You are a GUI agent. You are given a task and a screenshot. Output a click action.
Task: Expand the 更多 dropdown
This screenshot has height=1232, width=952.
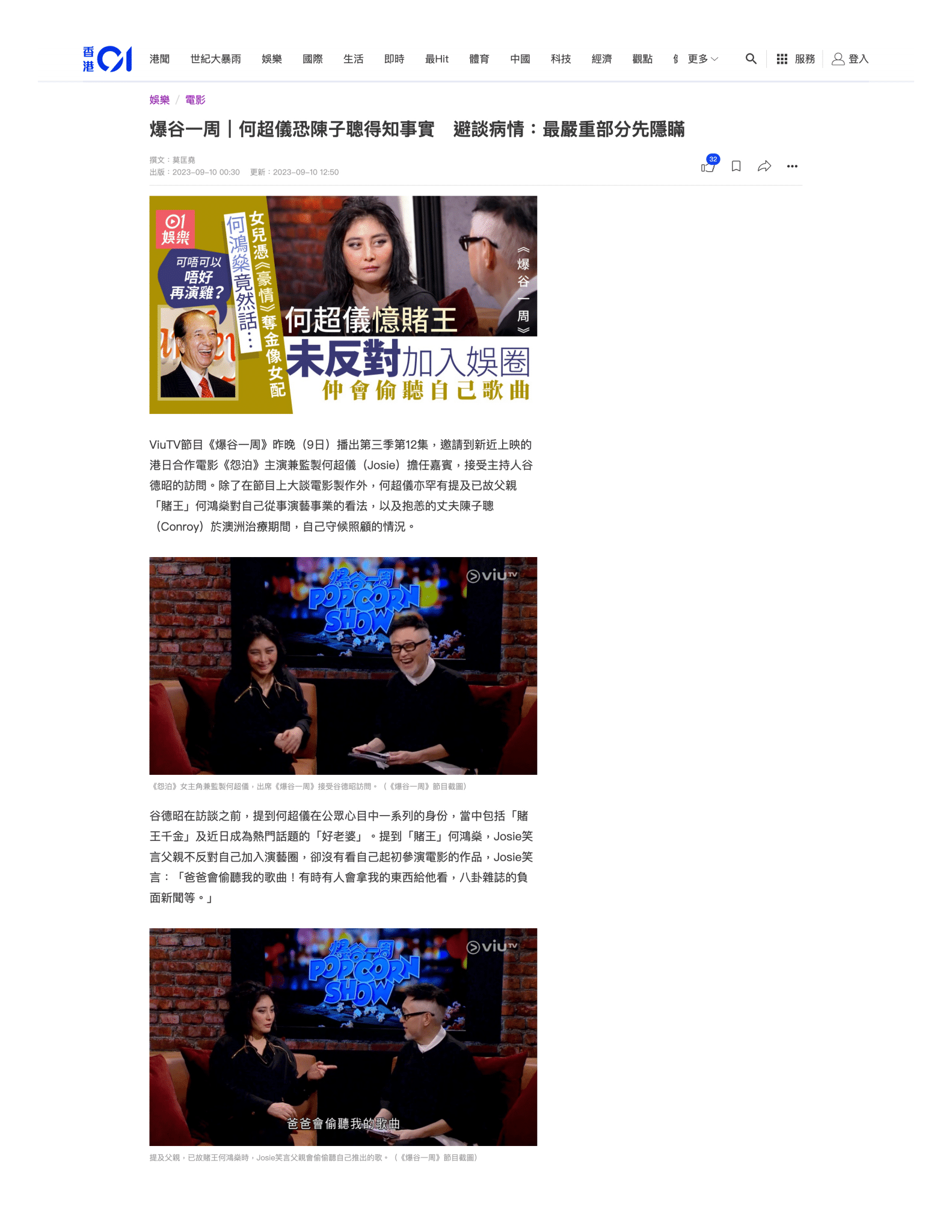pos(702,59)
